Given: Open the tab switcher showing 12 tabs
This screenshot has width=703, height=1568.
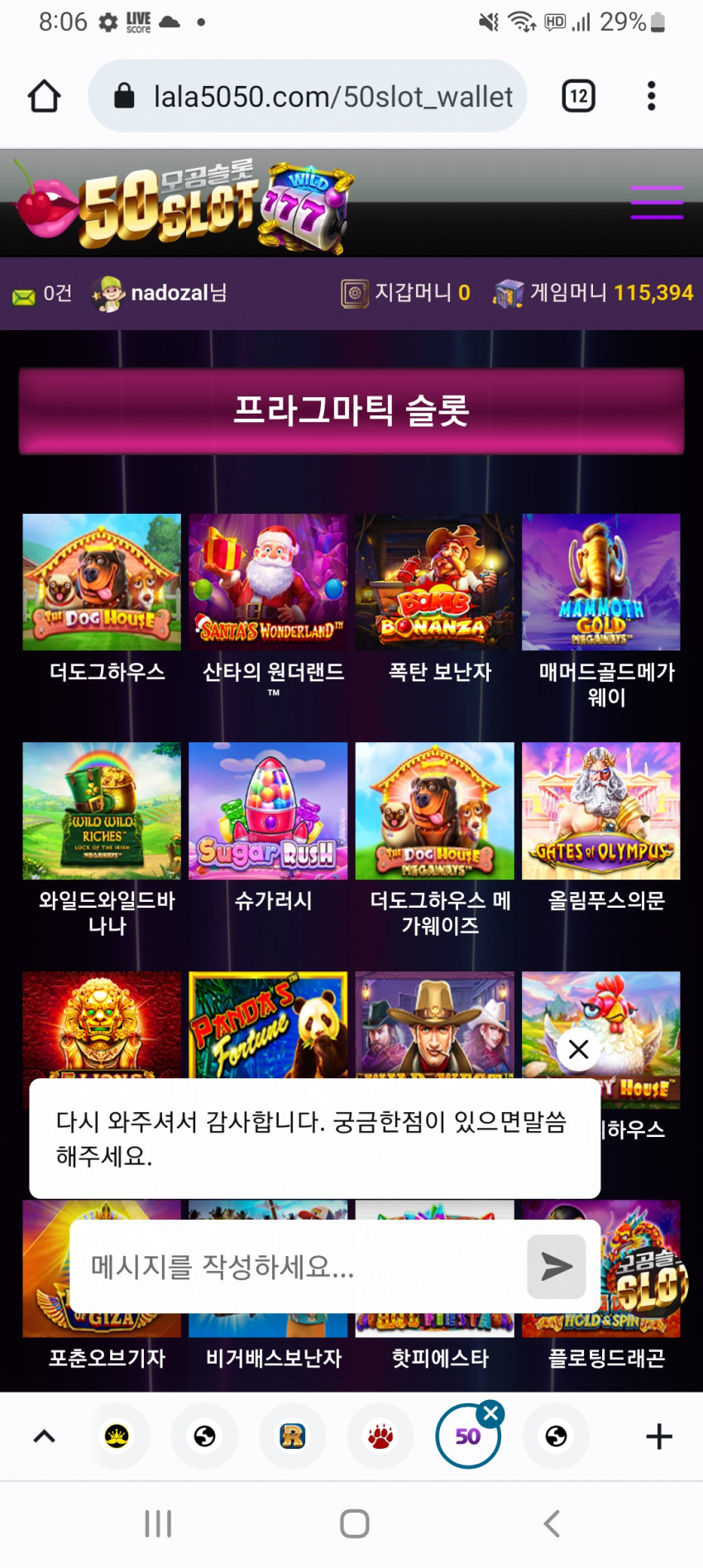Looking at the screenshot, I should coord(578,96).
